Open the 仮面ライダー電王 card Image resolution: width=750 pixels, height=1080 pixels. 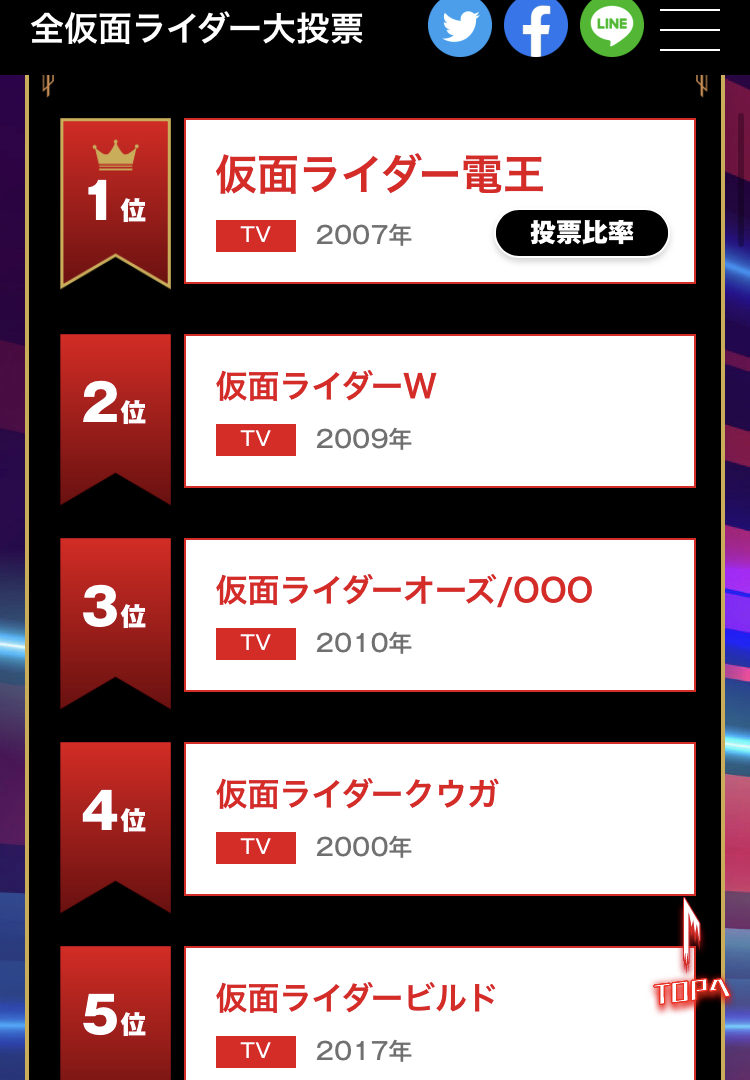pos(380,176)
